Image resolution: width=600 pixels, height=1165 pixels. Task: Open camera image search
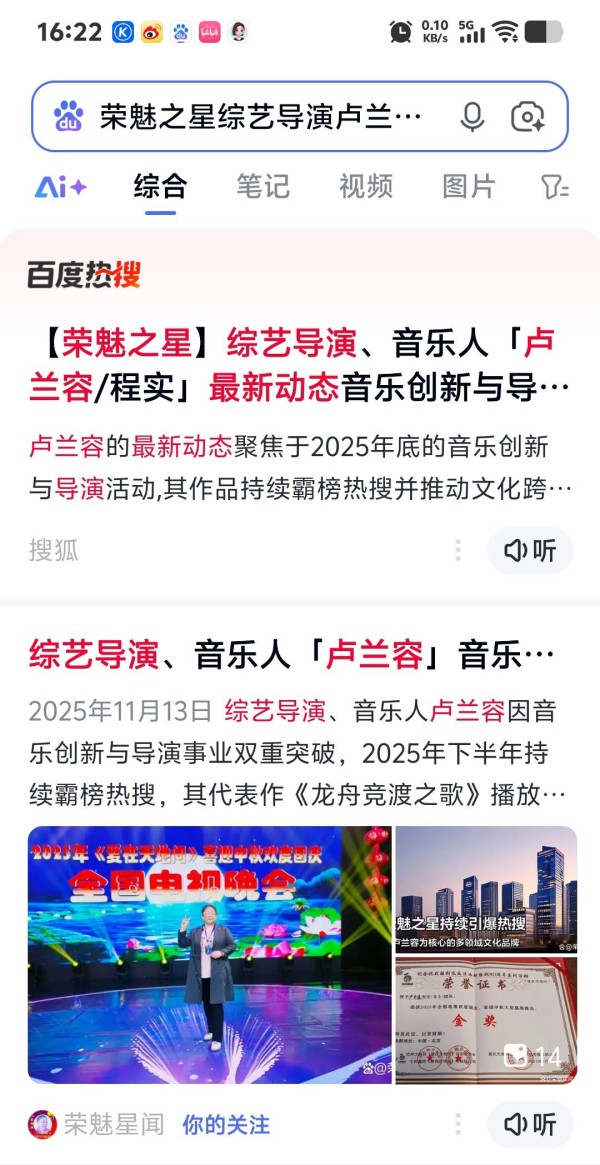point(527,117)
